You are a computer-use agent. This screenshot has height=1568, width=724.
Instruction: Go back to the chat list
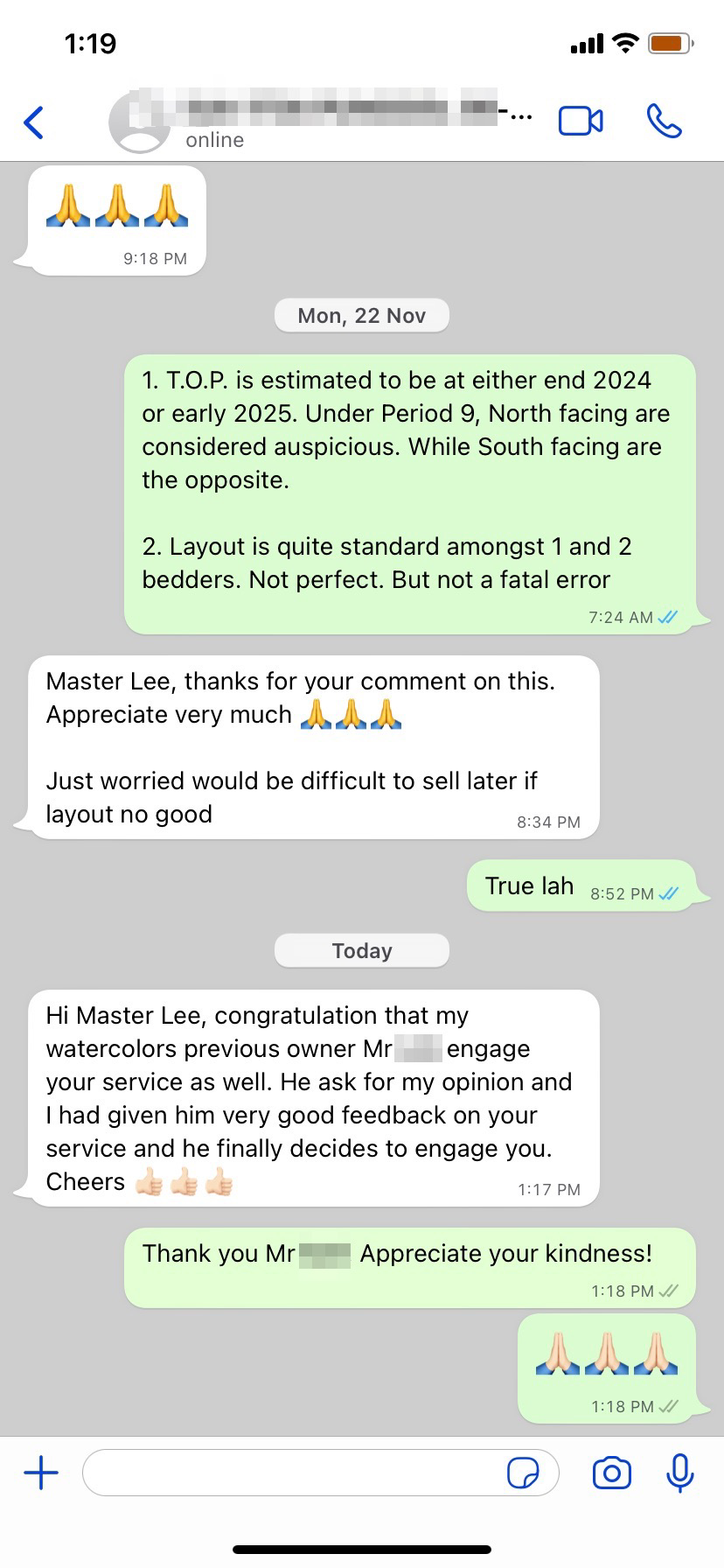[x=34, y=122]
